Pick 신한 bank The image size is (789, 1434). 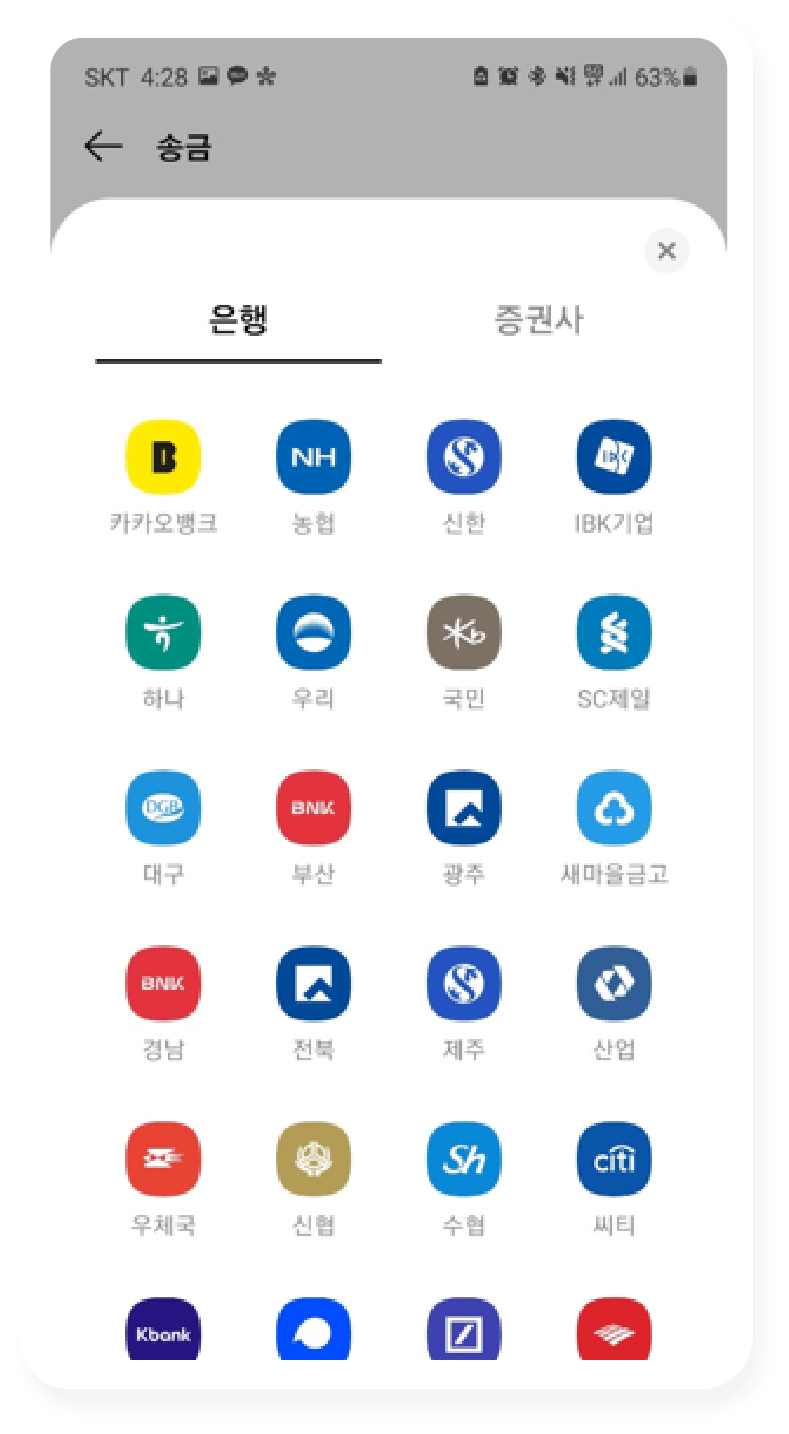click(463, 458)
